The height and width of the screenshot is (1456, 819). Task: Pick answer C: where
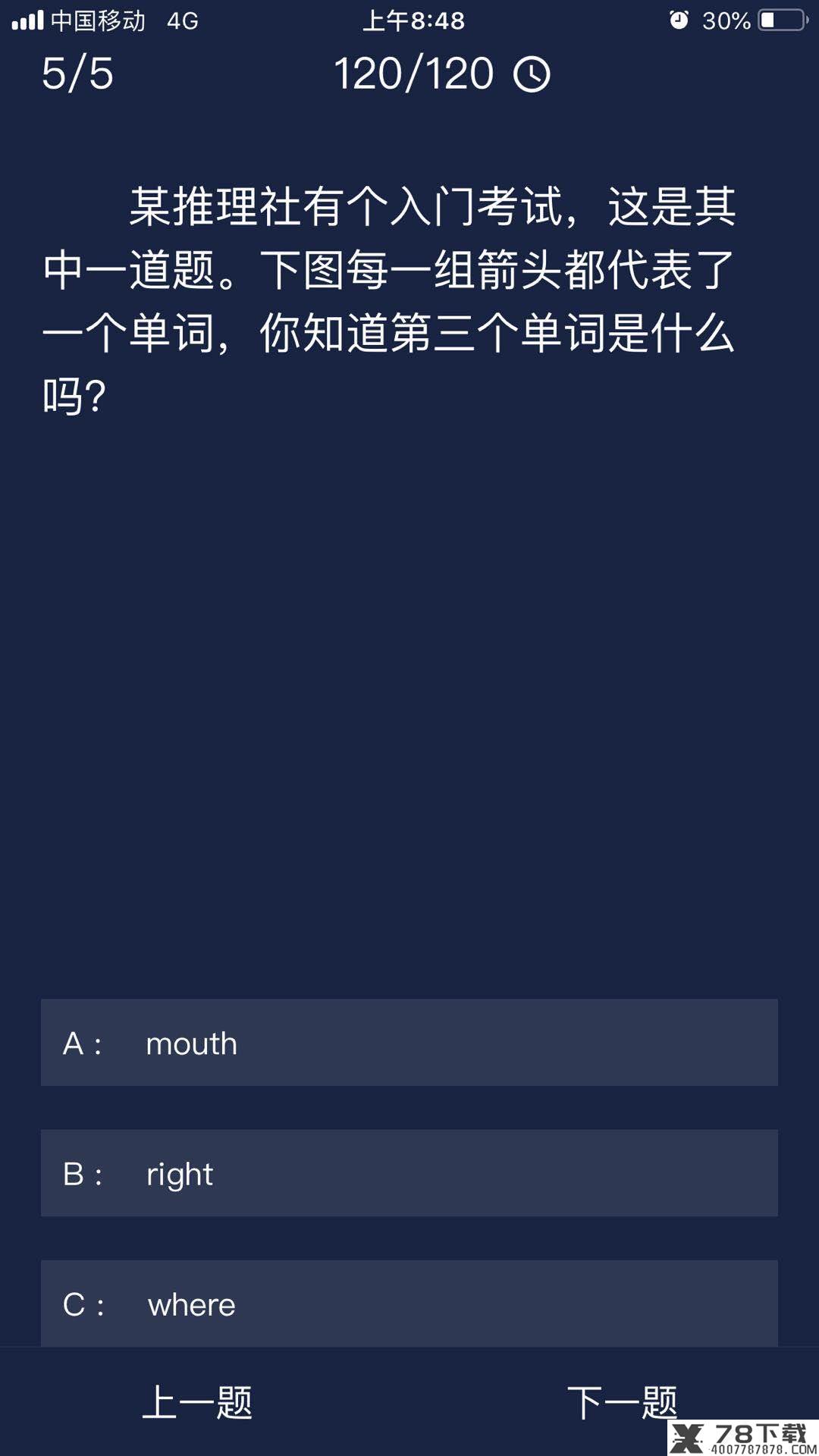pos(409,1304)
